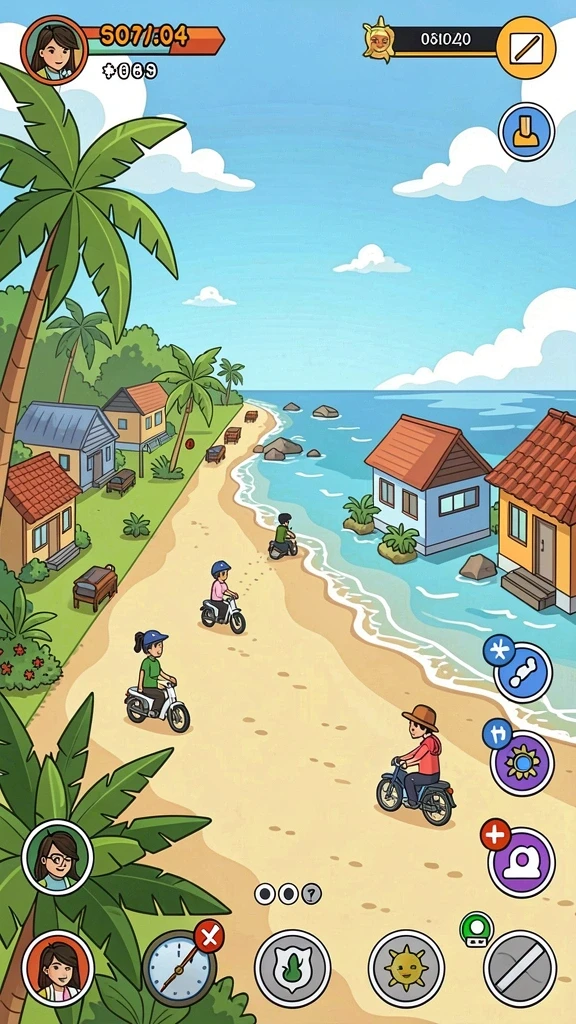Tap the purple sunflower gear button
This screenshot has width=576, height=1024.
pyautogui.click(x=522, y=763)
